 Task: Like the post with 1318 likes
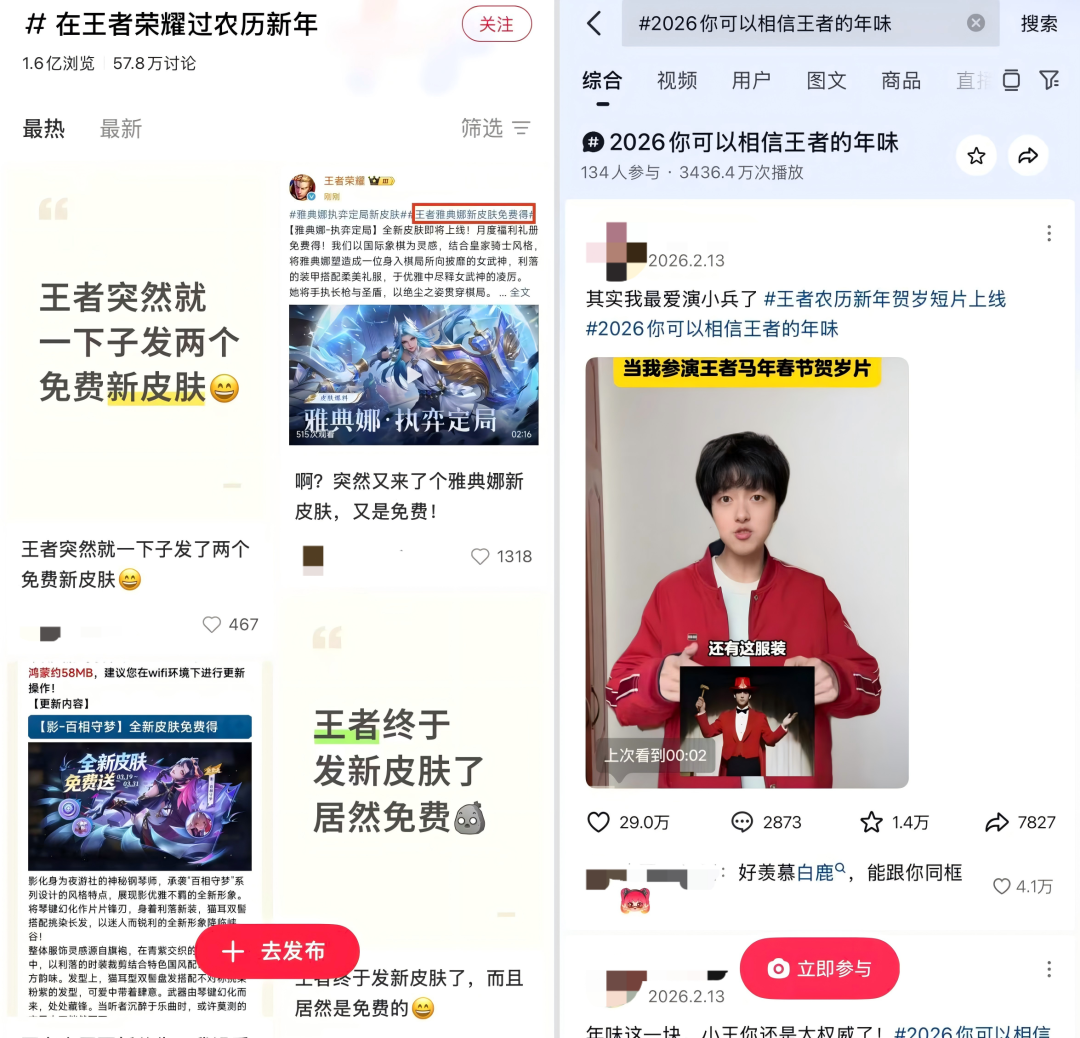[481, 557]
